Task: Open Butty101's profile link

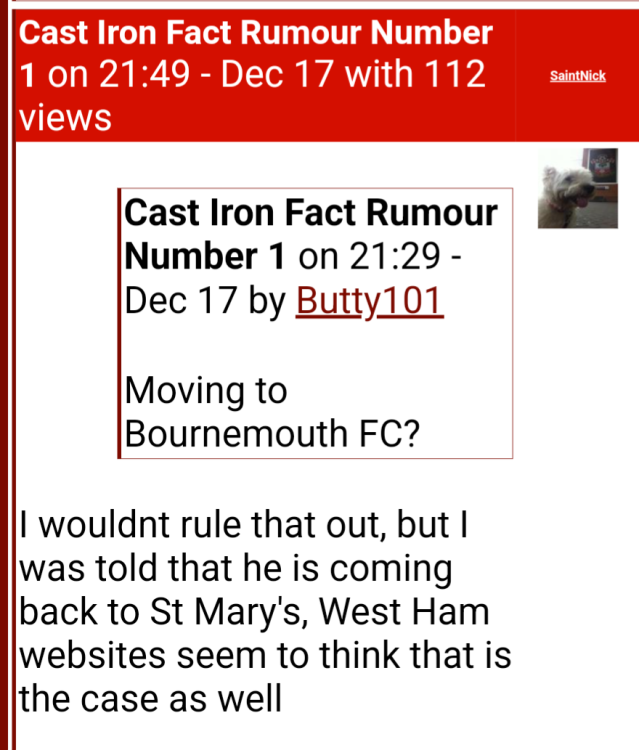Action: coord(369,301)
